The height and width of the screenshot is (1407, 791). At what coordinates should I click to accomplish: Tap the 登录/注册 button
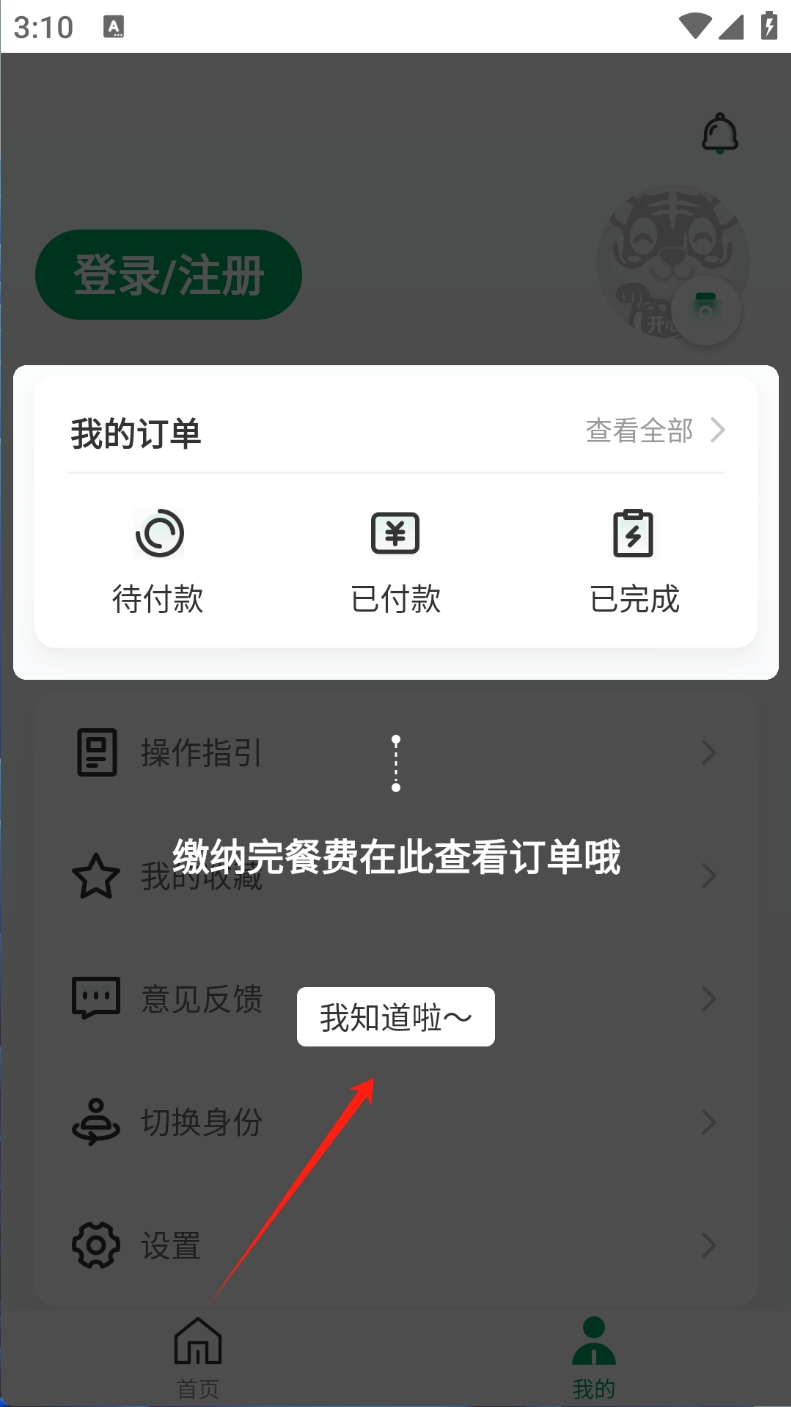point(168,275)
